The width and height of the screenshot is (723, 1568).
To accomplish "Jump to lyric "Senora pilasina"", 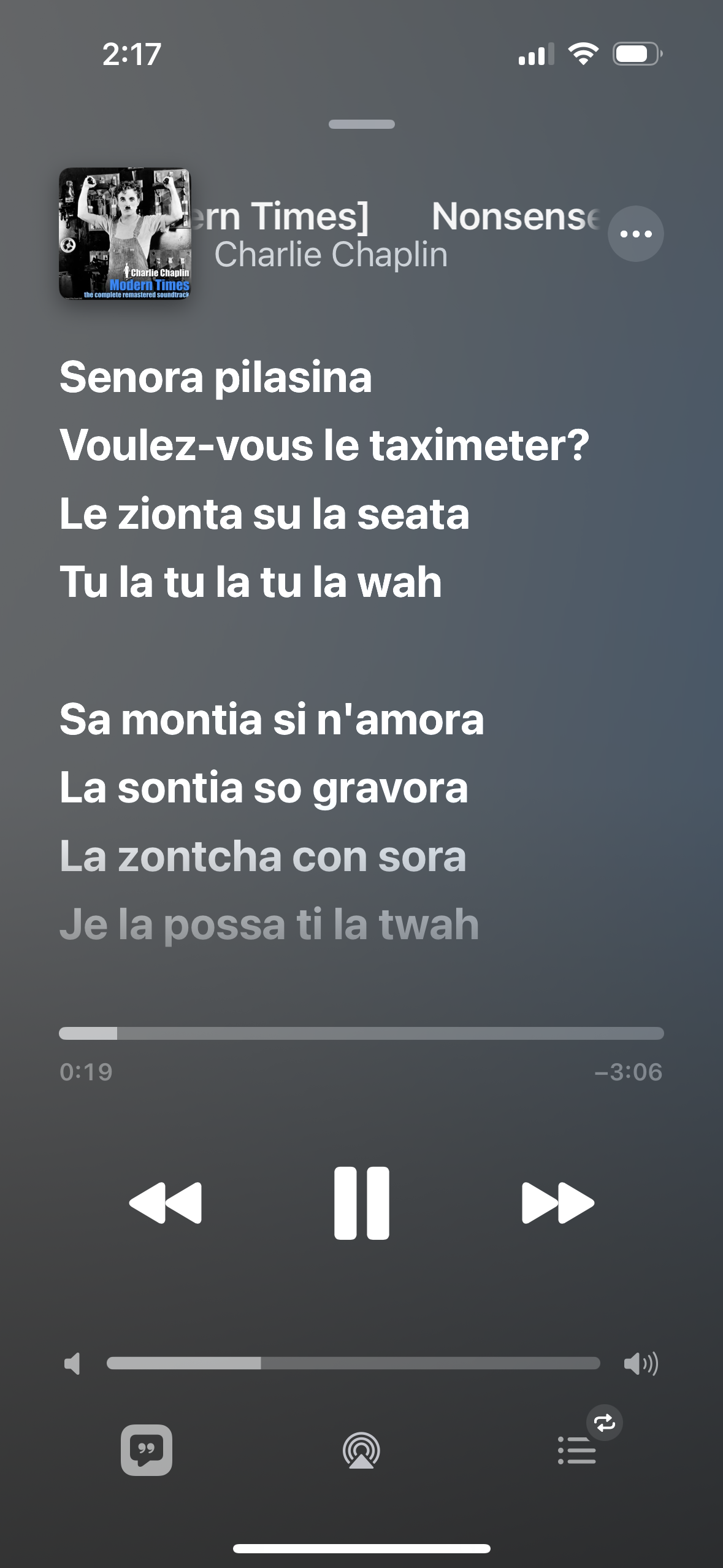I will click(x=216, y=377).
